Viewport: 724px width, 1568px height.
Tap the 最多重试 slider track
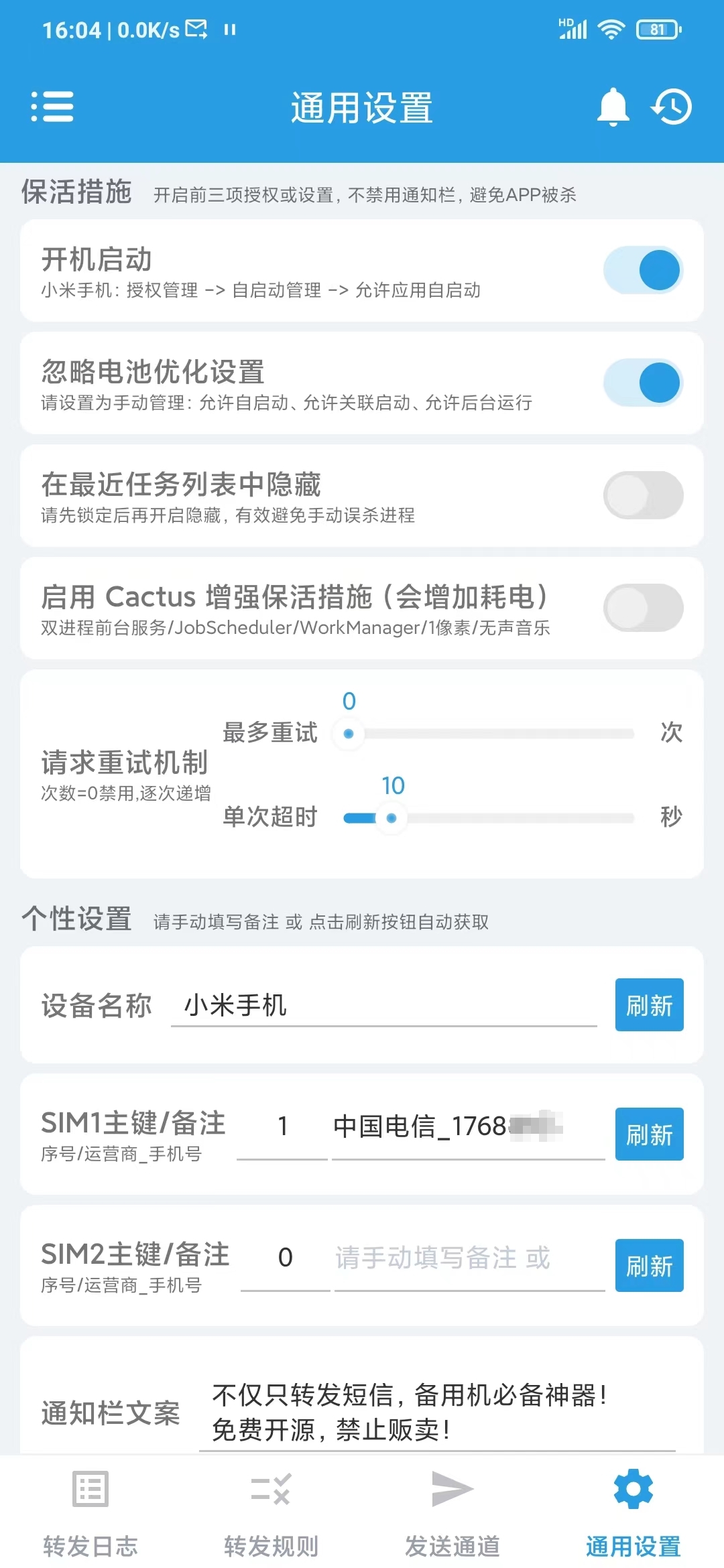(x=489, y=734)
